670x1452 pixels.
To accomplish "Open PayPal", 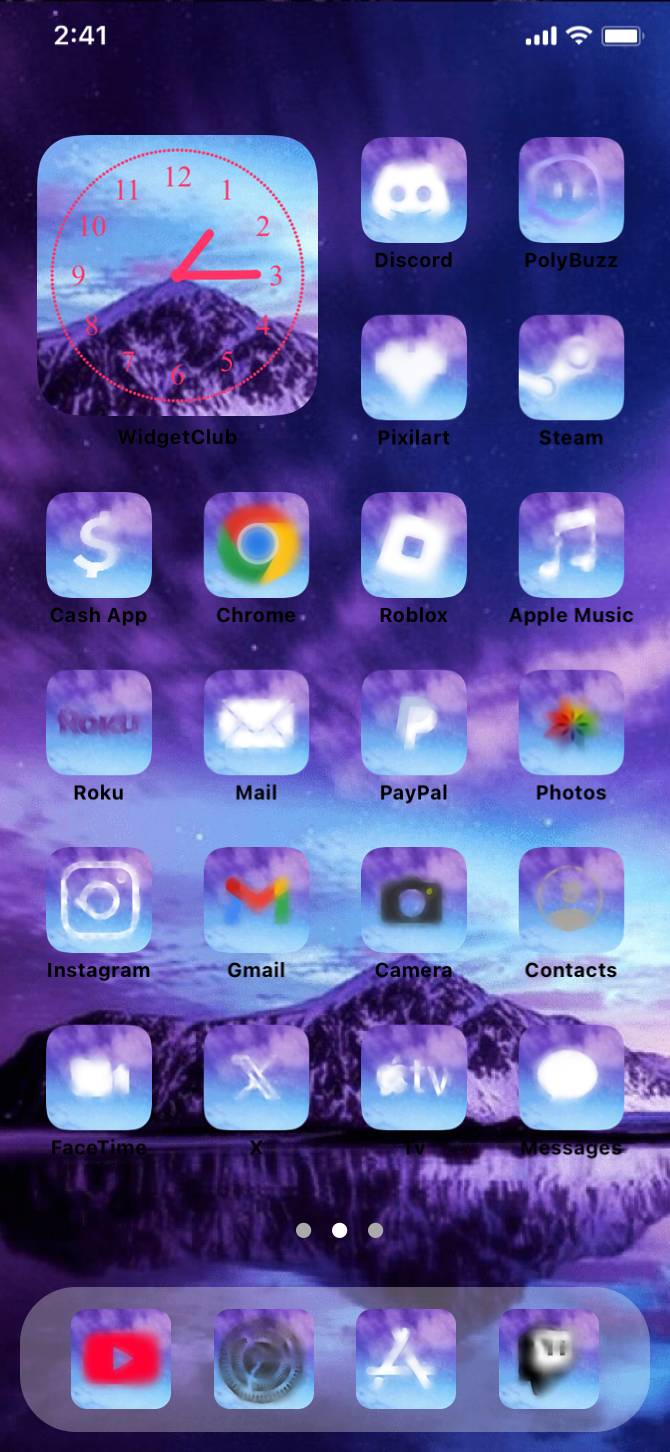I will pos(413,723).
